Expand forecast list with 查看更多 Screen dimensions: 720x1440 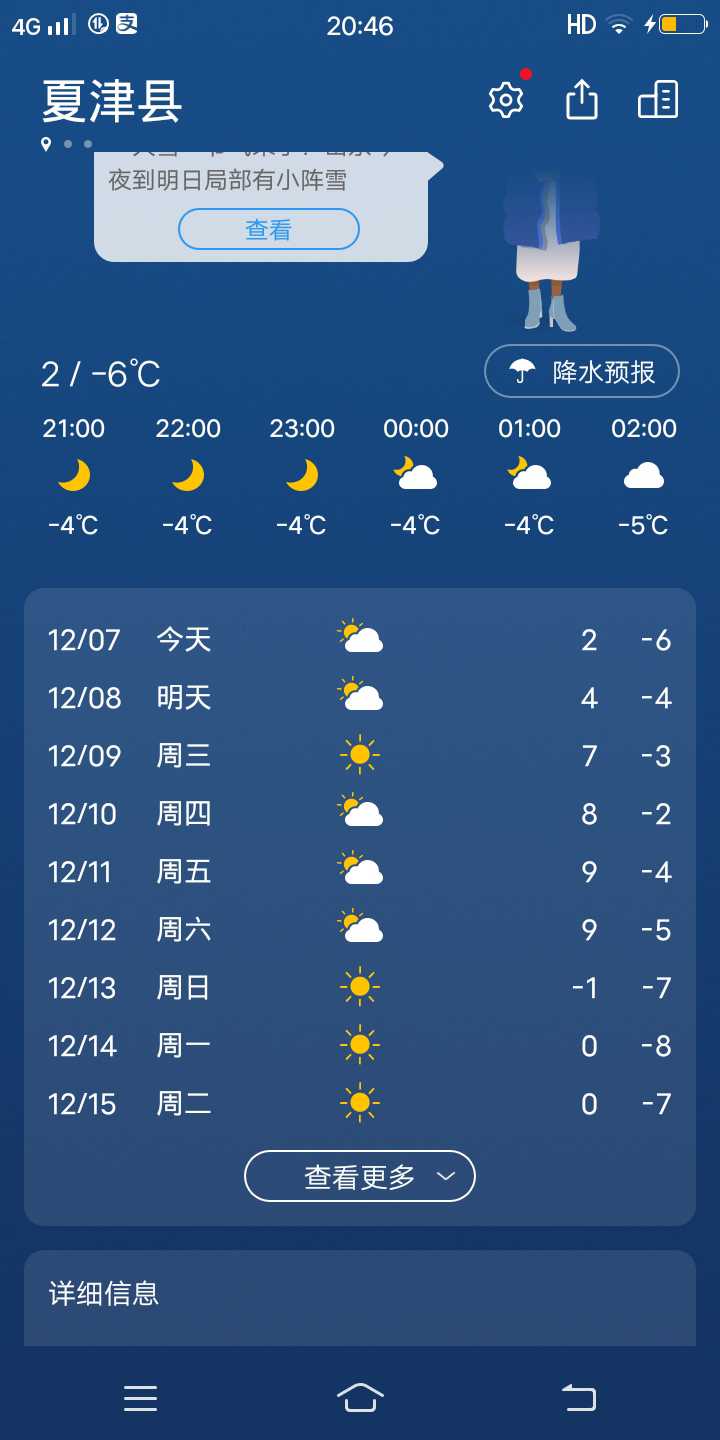360,1176
